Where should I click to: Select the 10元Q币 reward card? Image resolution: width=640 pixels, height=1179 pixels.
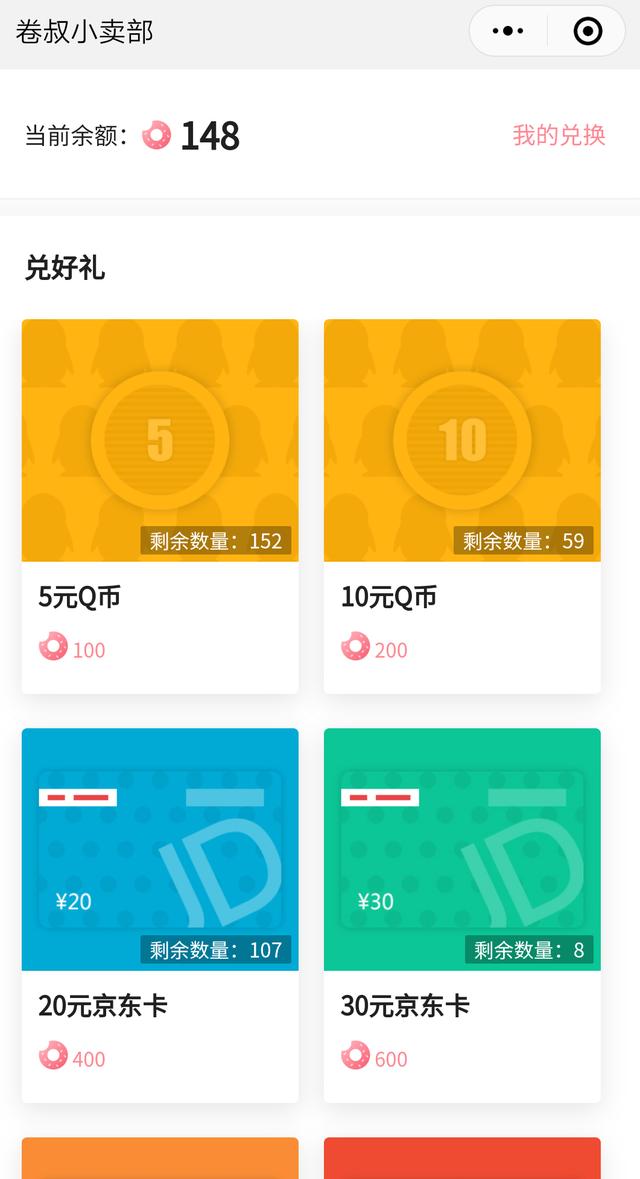[x=462, y=506]
